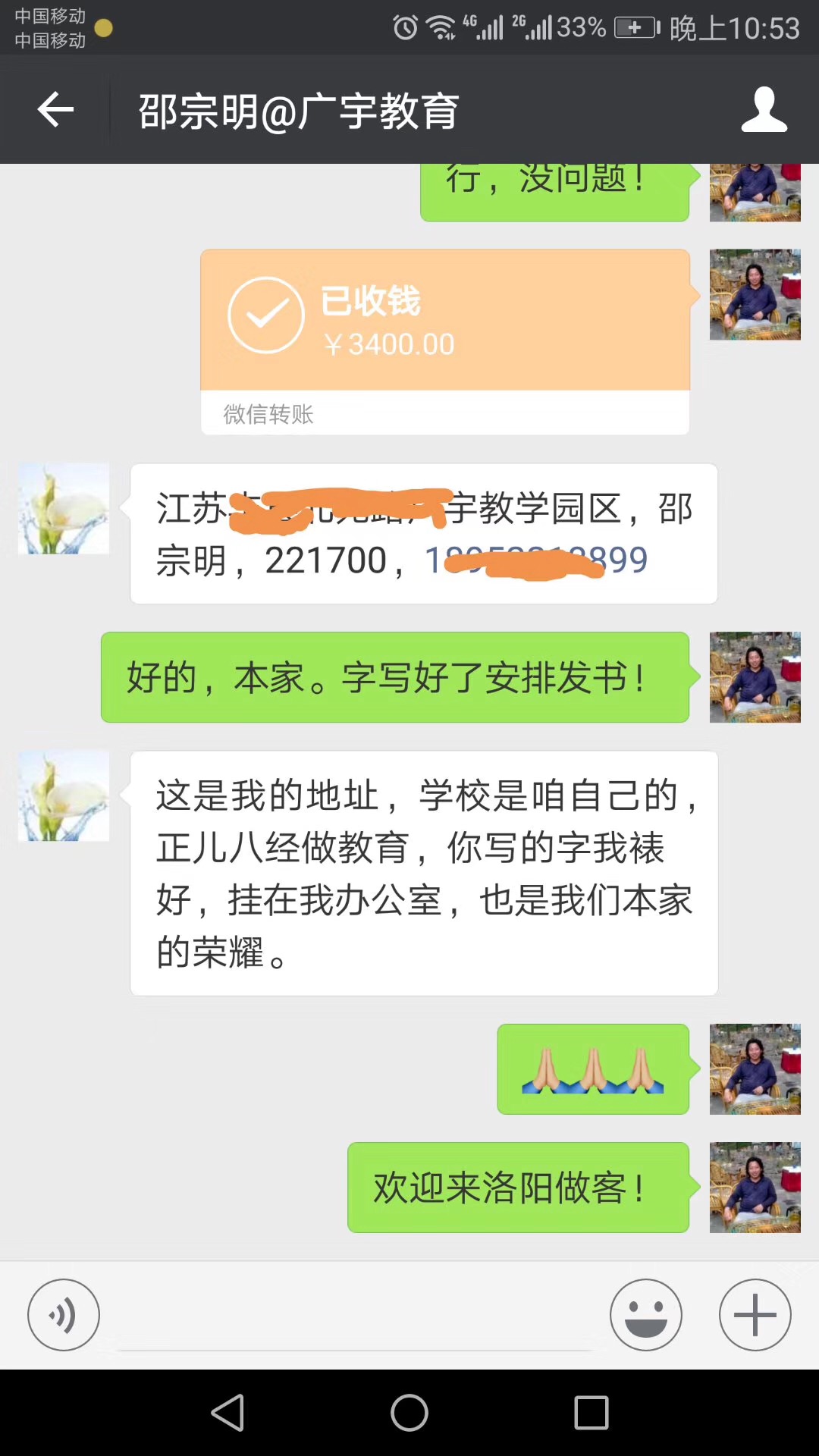The height and width of the screenshot is (1456, 819).
Task: Tap the message text input field
Action: (x=355, y=1319)
